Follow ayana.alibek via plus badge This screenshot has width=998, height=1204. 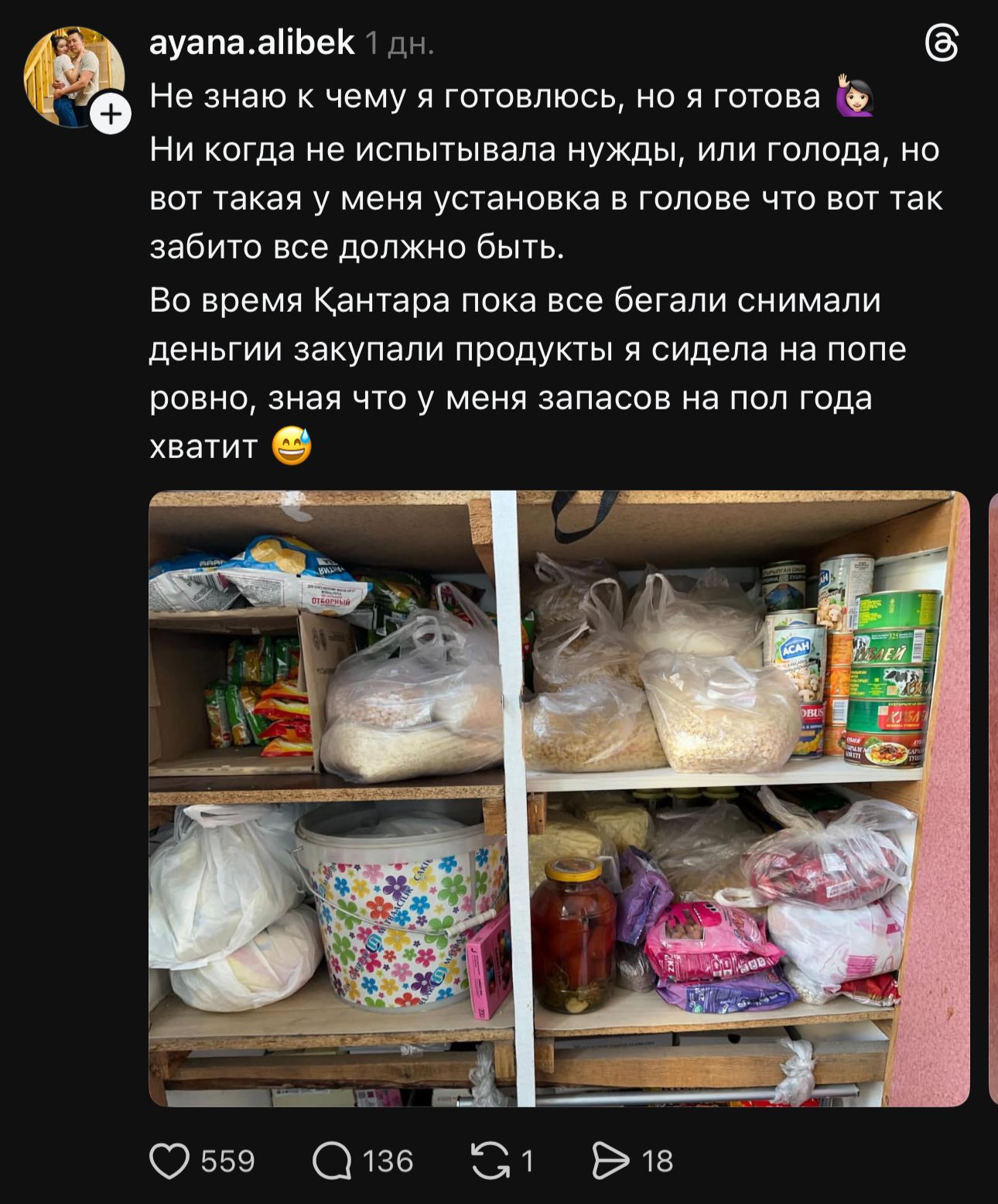point(111,115)
